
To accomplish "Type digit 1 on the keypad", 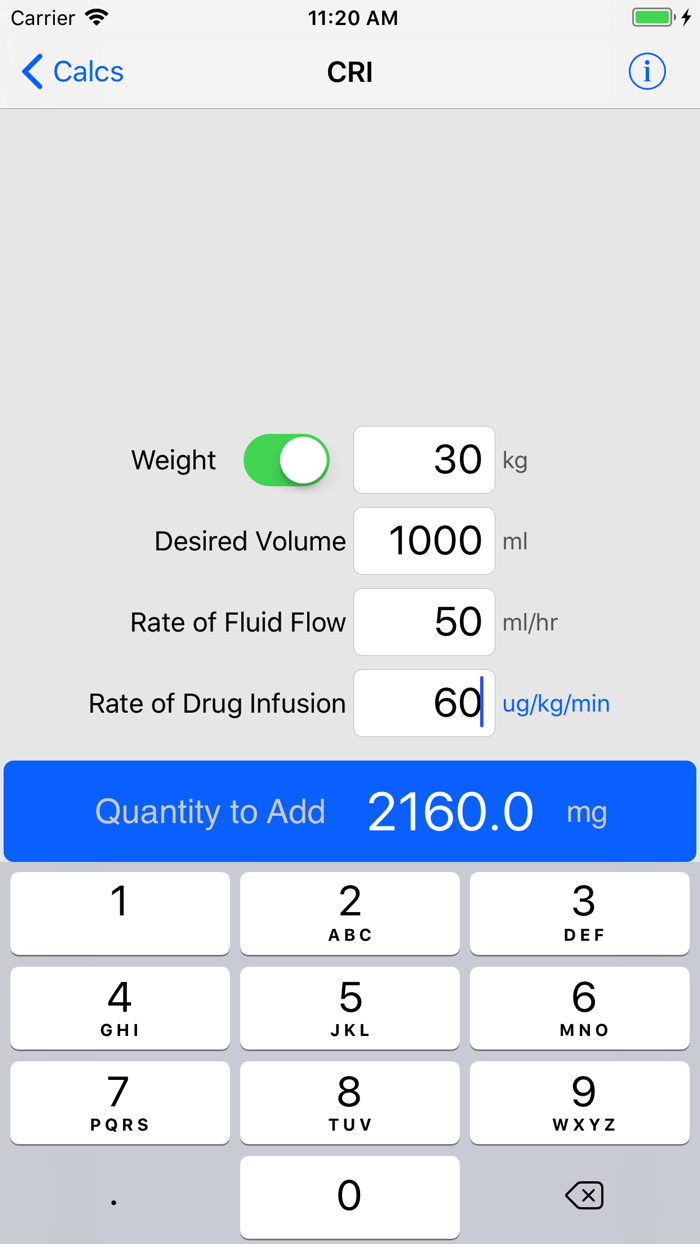I will point(120,913).
